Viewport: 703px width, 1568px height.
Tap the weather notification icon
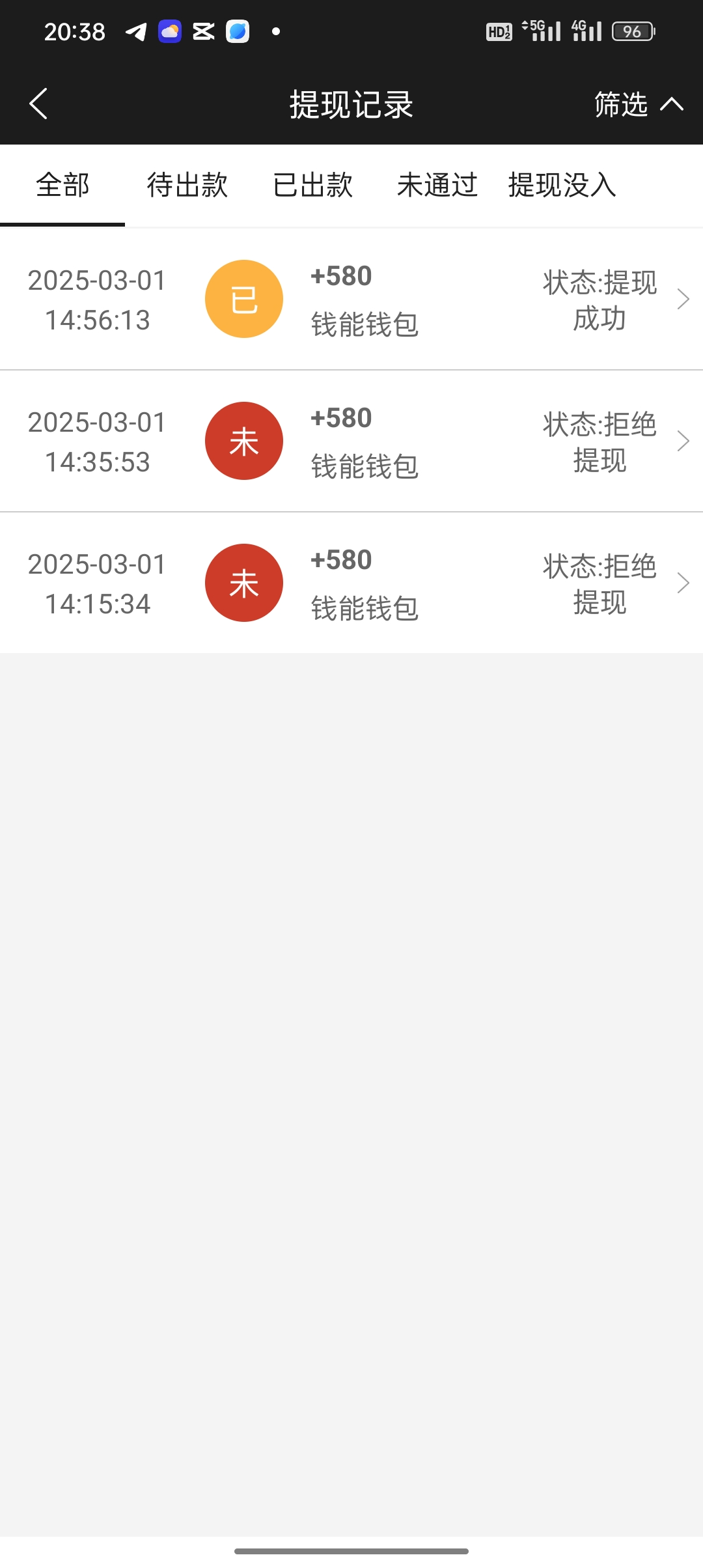(x=169, y=31)
